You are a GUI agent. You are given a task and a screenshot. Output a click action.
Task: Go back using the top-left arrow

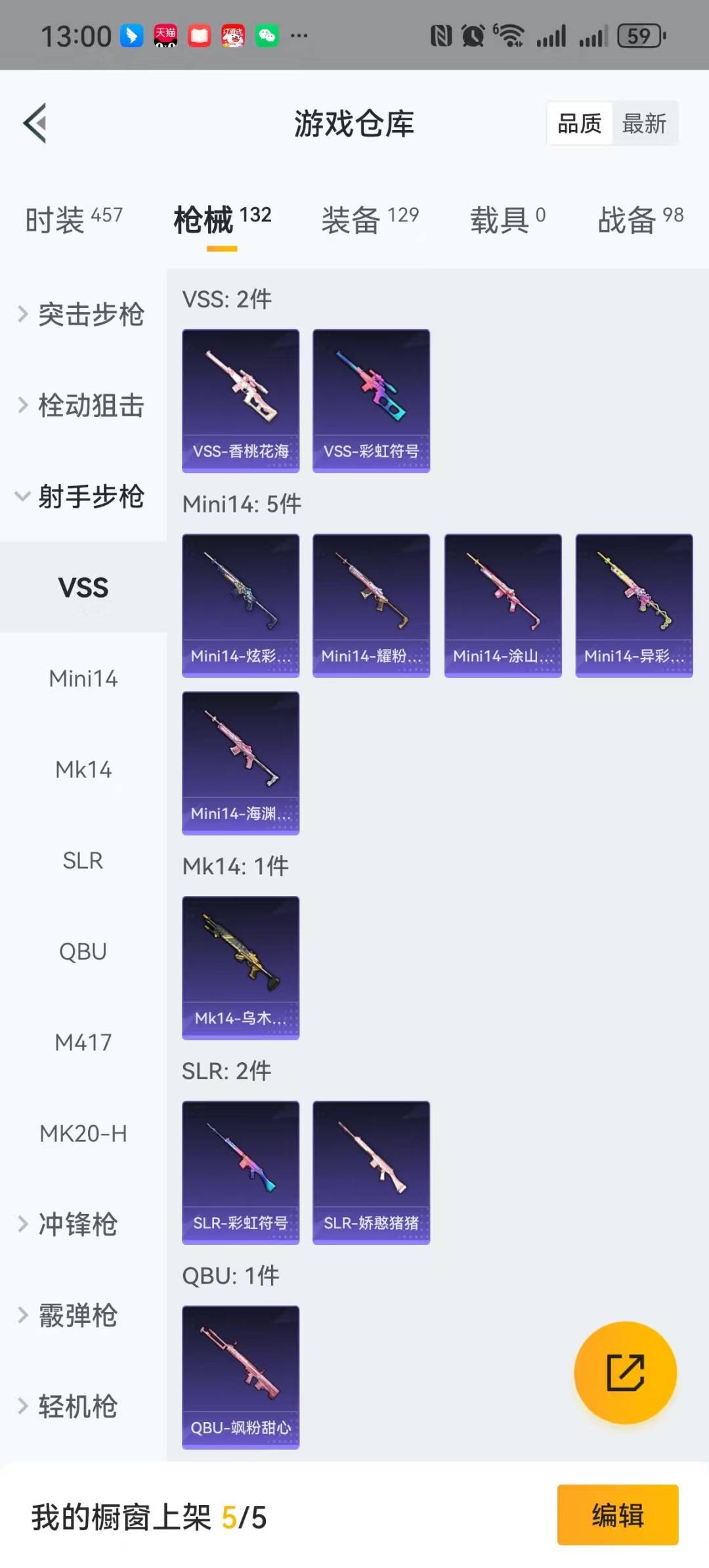35,123
